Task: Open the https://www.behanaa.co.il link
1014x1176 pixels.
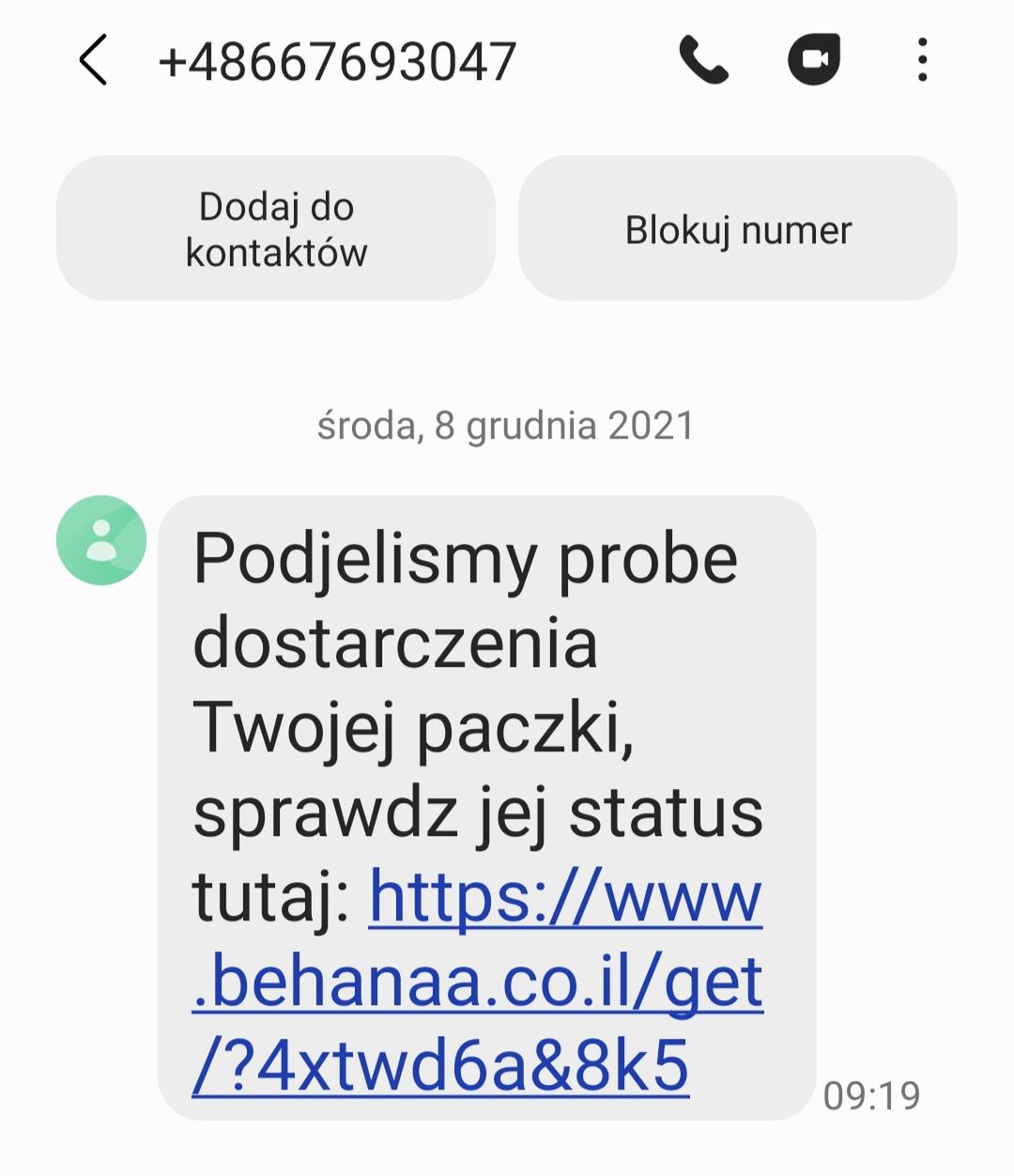Action: [563, 897]
